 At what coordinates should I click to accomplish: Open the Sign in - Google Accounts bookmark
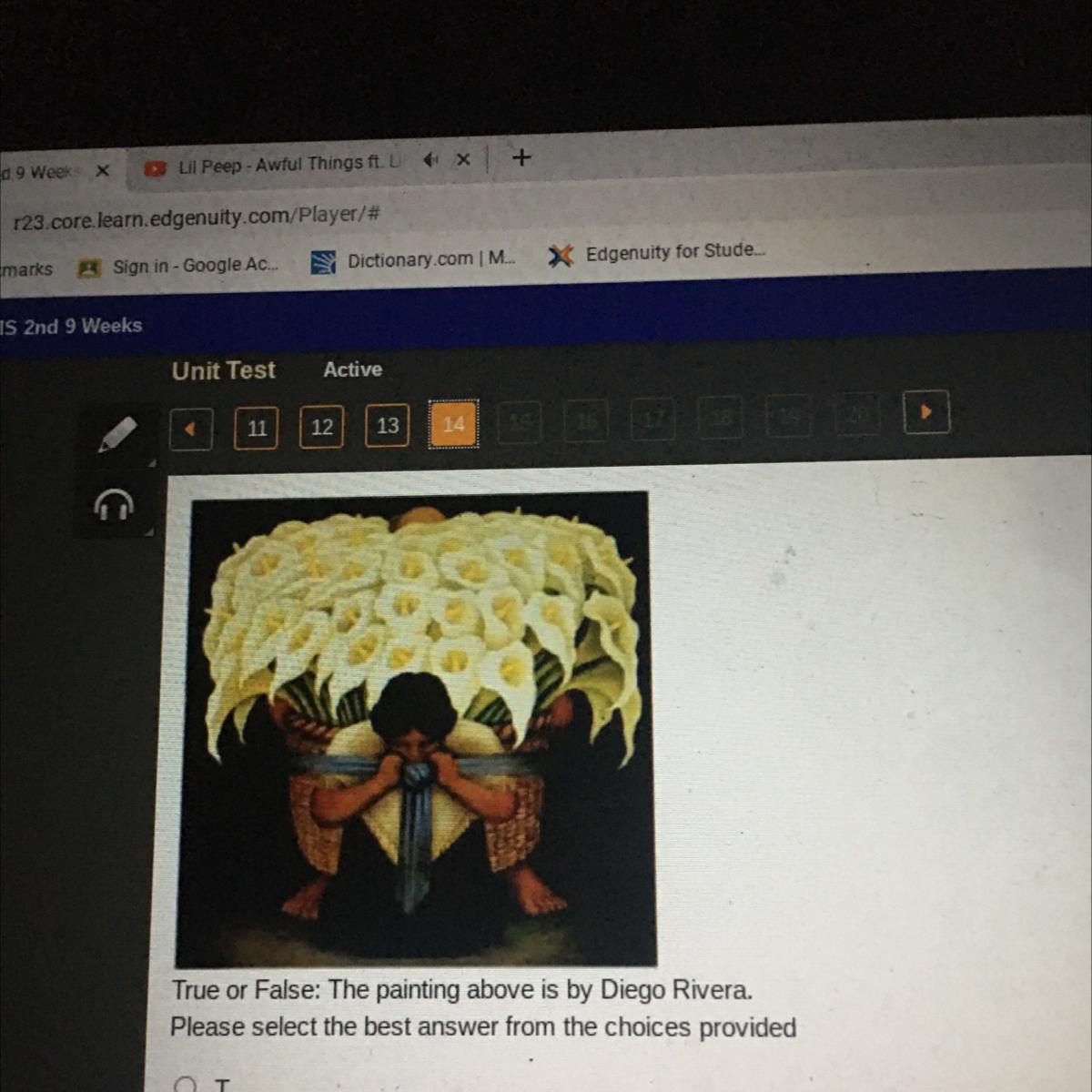178,266
